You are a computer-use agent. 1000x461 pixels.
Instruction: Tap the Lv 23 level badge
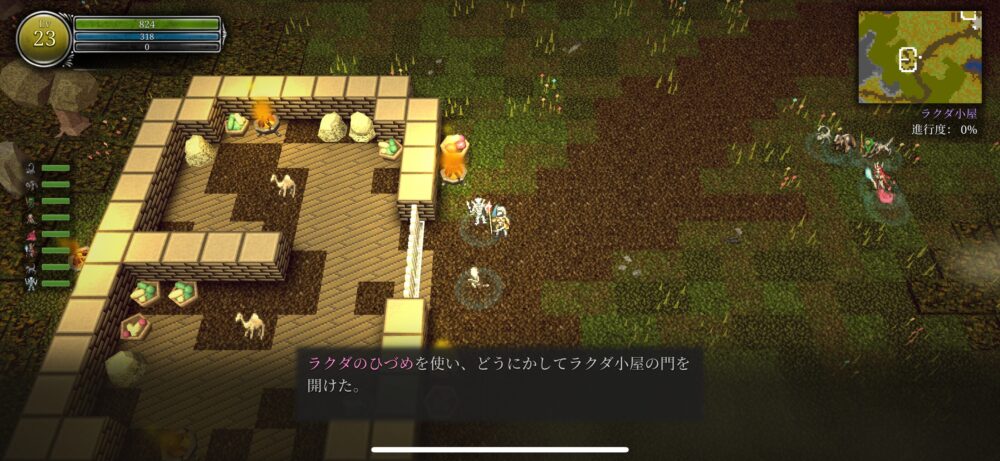pyautogui.click(x=43, y=38)
